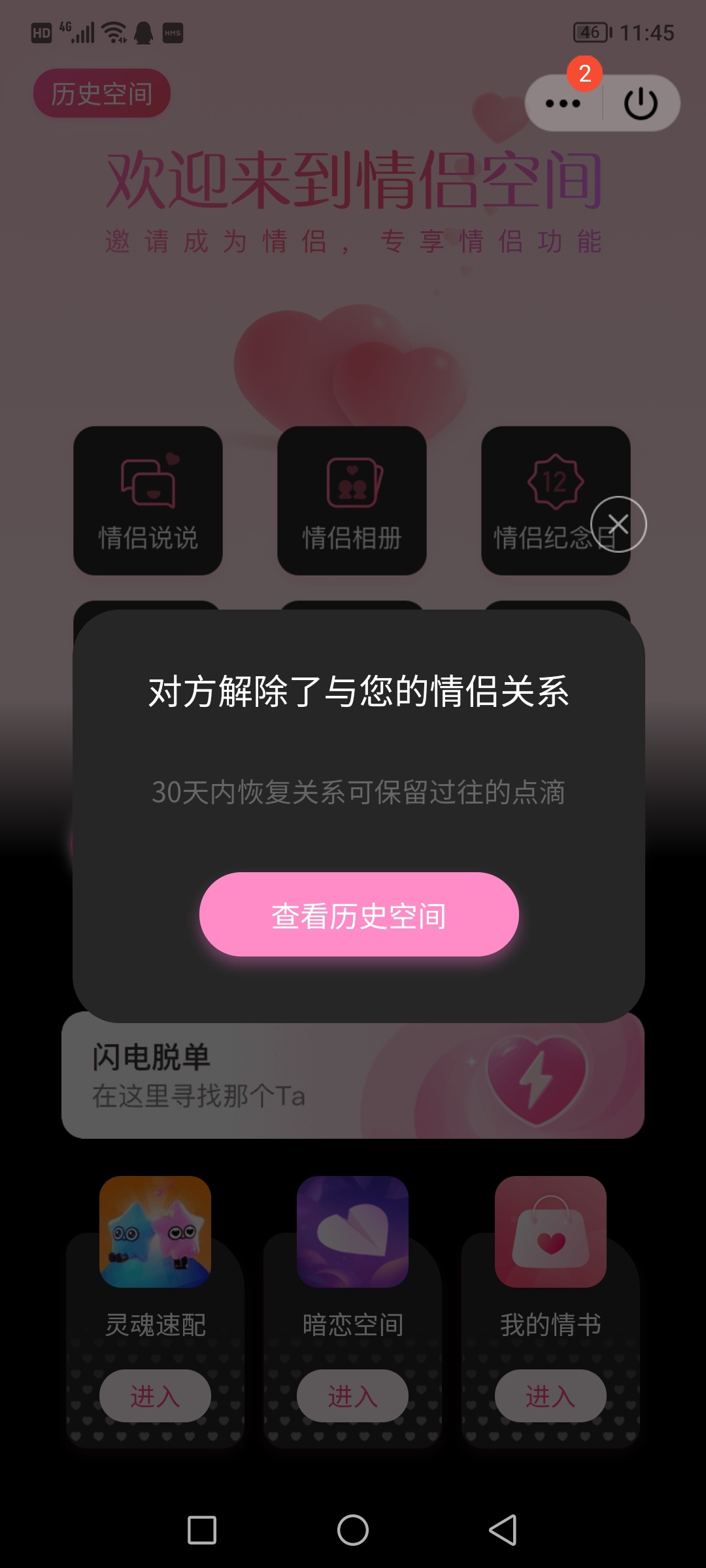Open 情侣相册 tile
This screenshot has height=1568, width=706.
pos(352,500)
